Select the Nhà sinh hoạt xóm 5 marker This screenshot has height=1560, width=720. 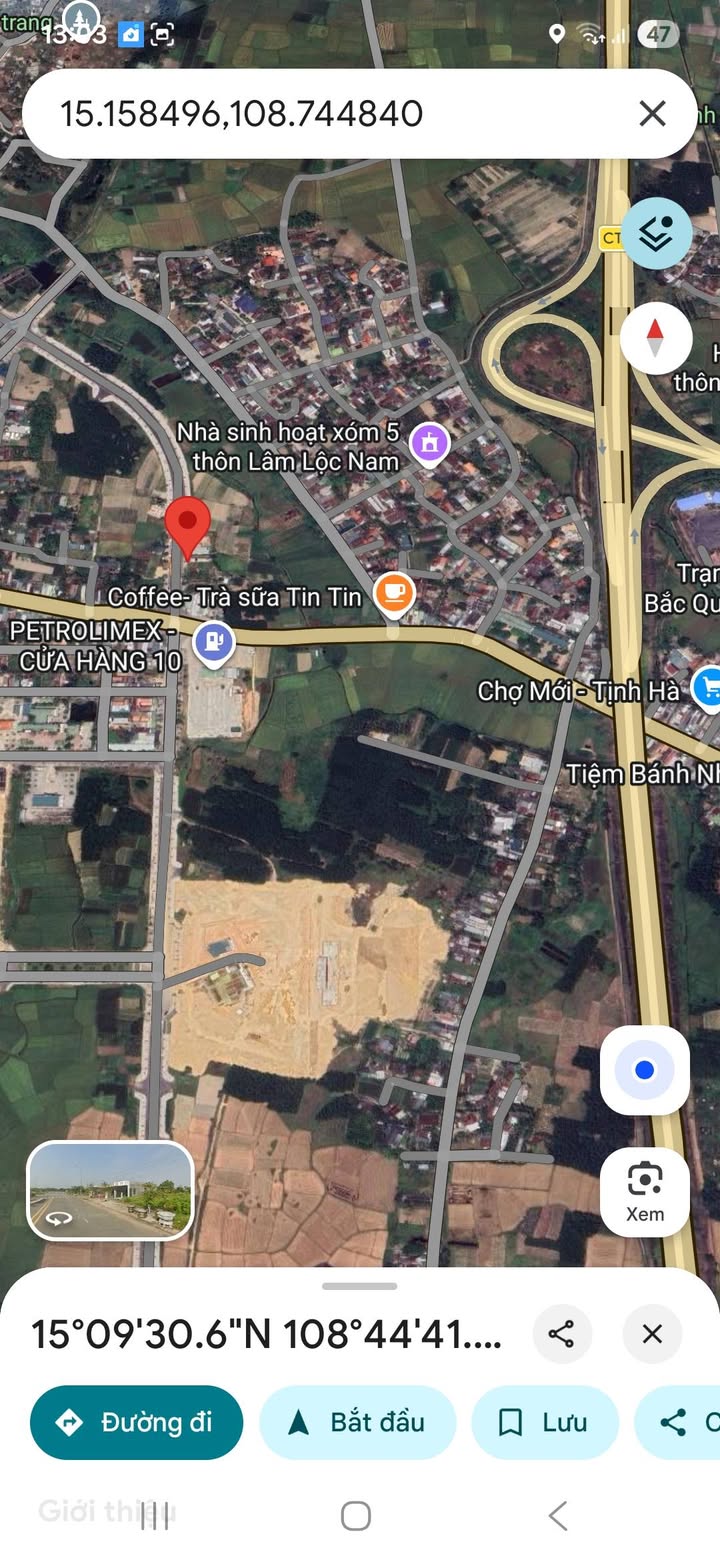430,440
